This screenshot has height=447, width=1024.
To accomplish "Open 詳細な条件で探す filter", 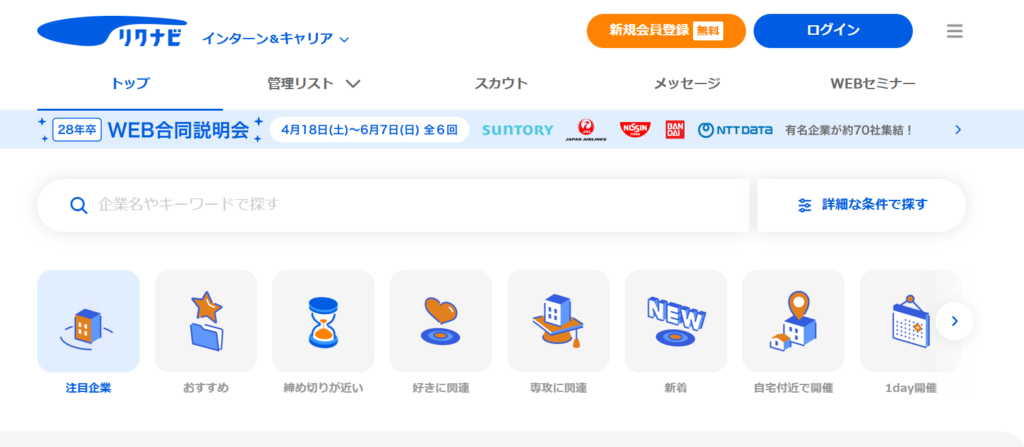I will (x=861, y=205).
